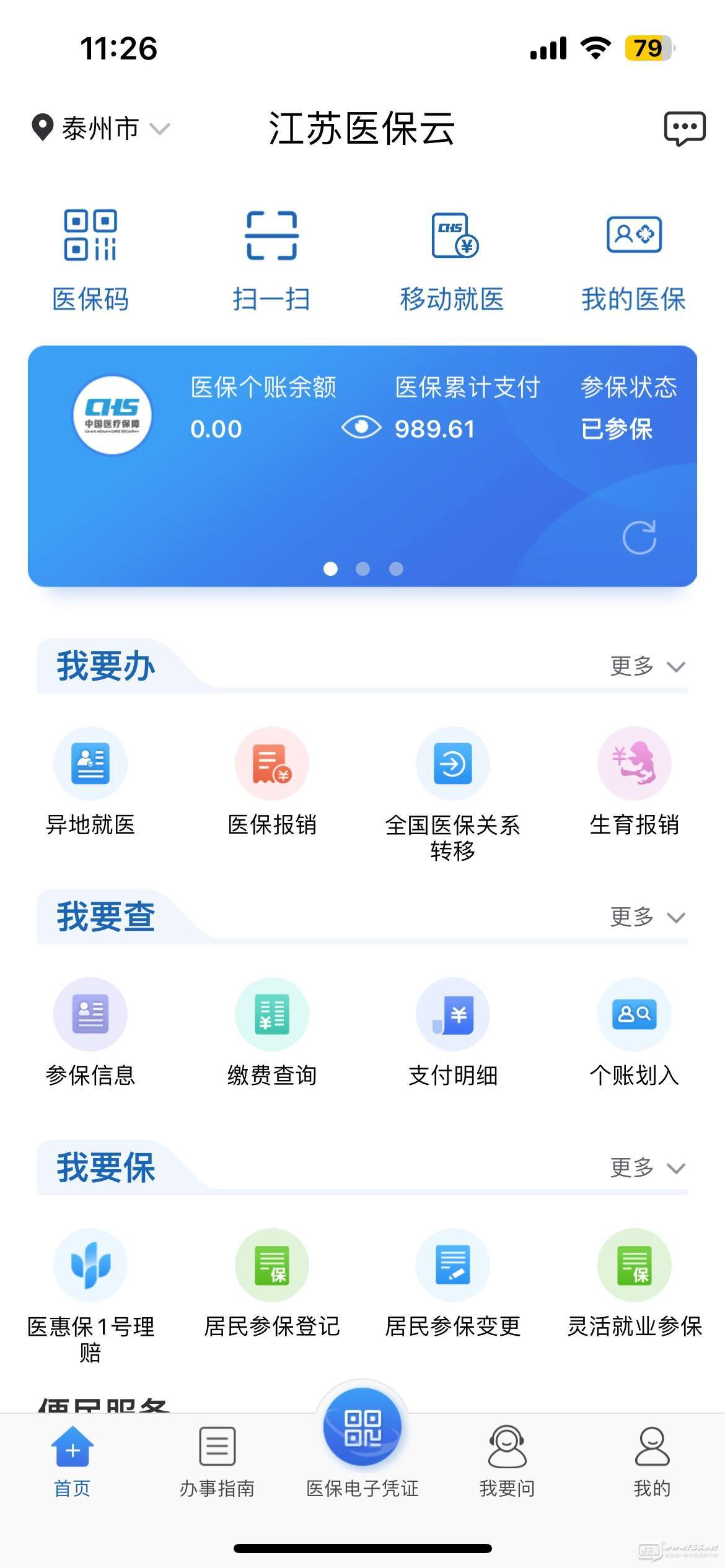Open 移动就医
Viewport: 725px width, 1568px height.
[x=452, y=260]
